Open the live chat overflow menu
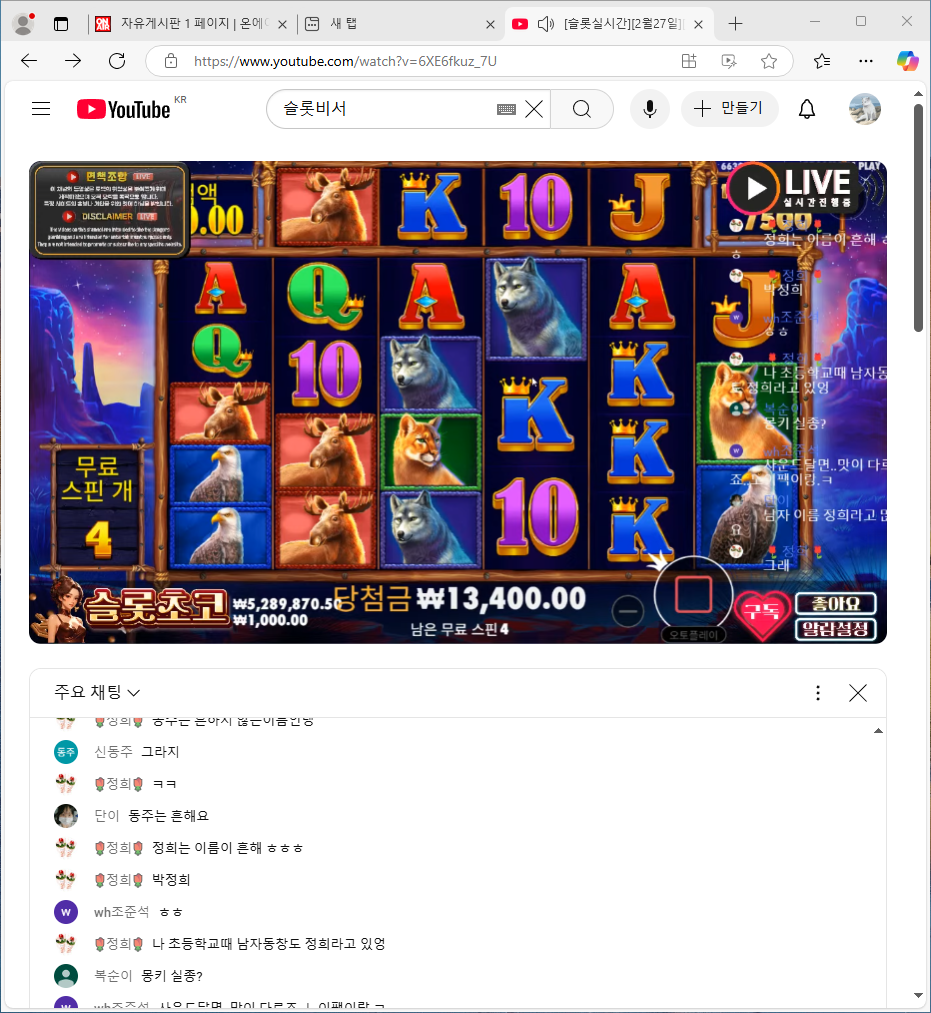931x1013 pixels. pyautogui.click(x=818, y=693)
